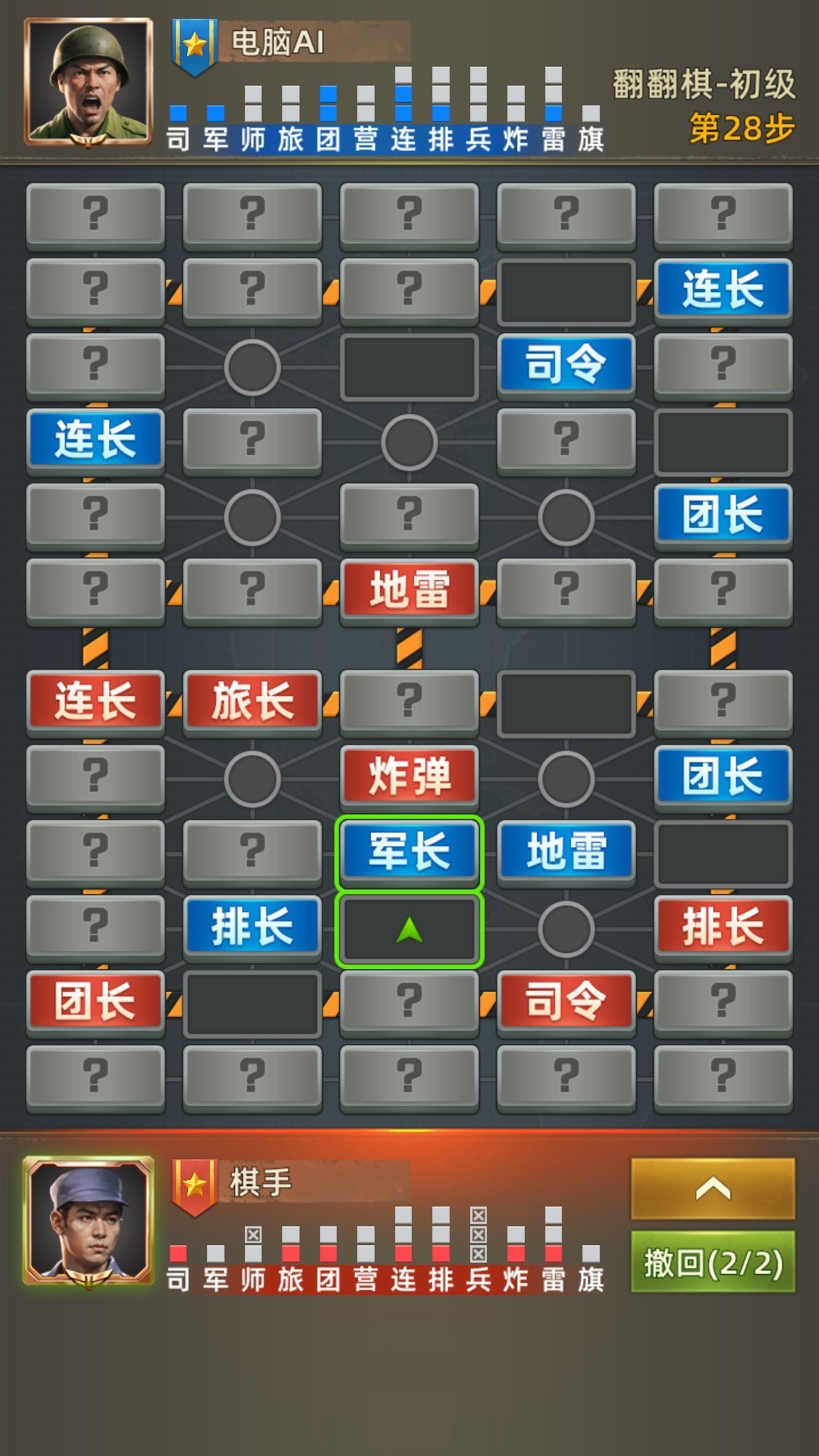Open the 棋手 player avatar
The width and height of the screenshot is (819, 1456).
coord(89,1221)
